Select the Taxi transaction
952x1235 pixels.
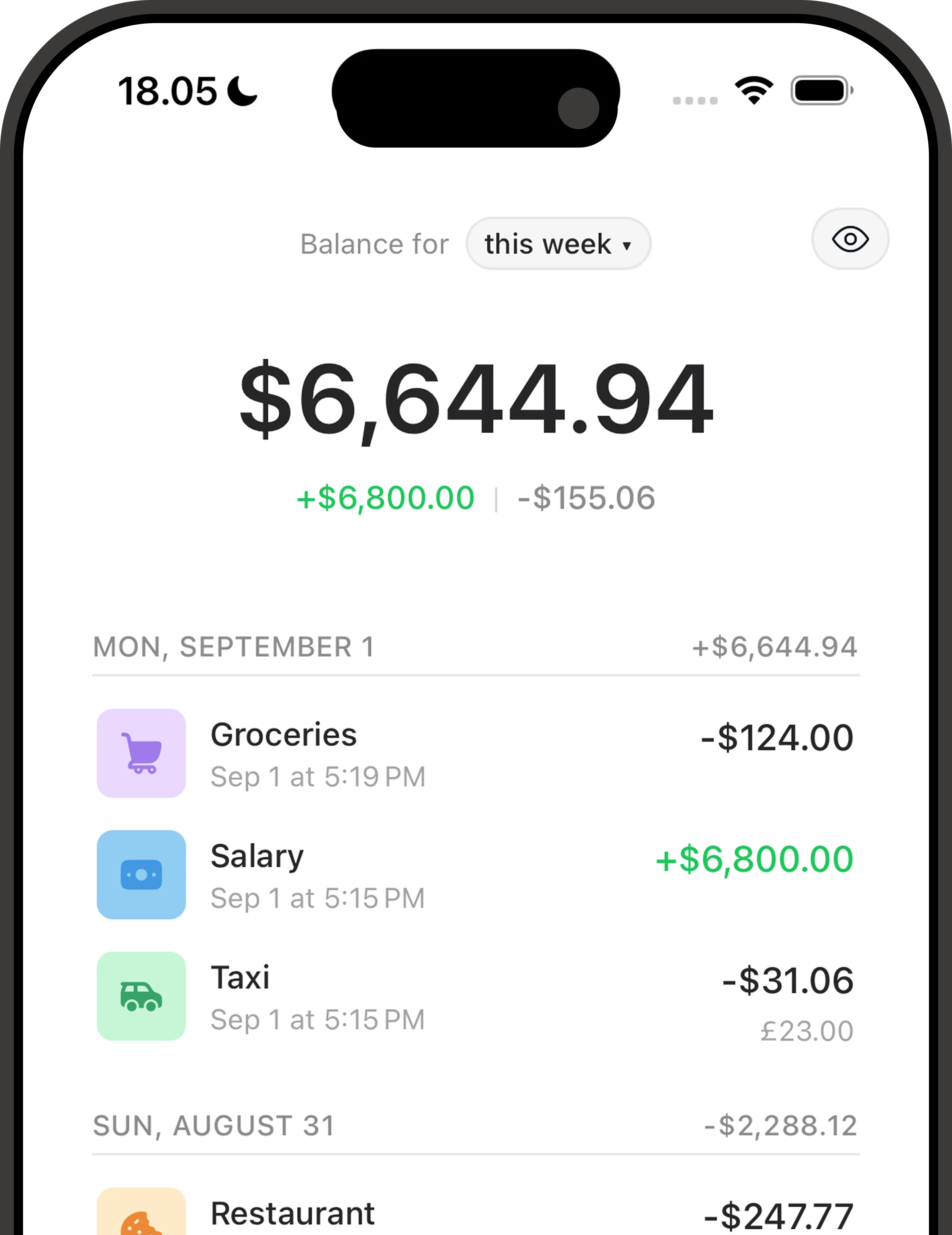475,996
